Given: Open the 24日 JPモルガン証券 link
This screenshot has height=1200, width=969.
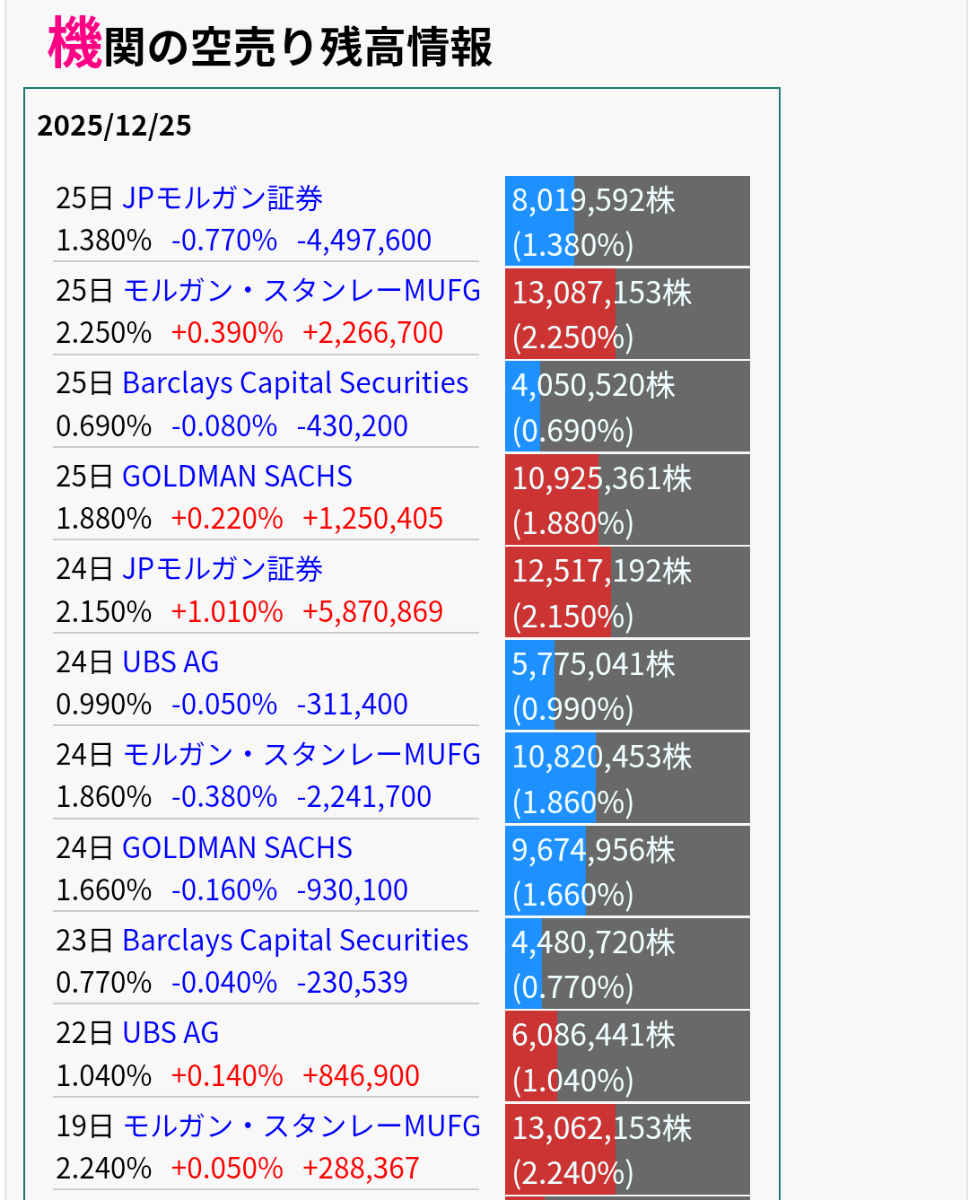Looking at the screenshot, I should 222,570.
